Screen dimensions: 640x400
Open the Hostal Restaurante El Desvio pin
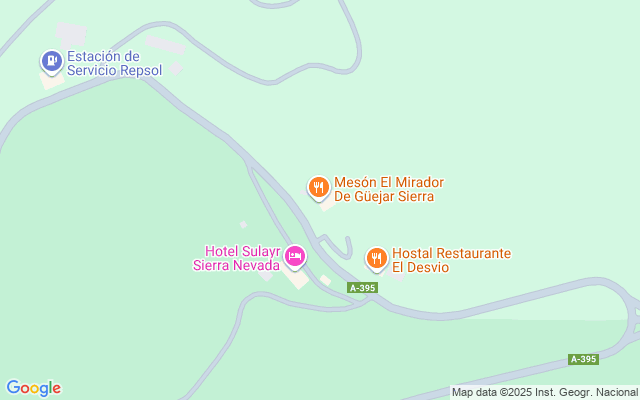(376, 259)
